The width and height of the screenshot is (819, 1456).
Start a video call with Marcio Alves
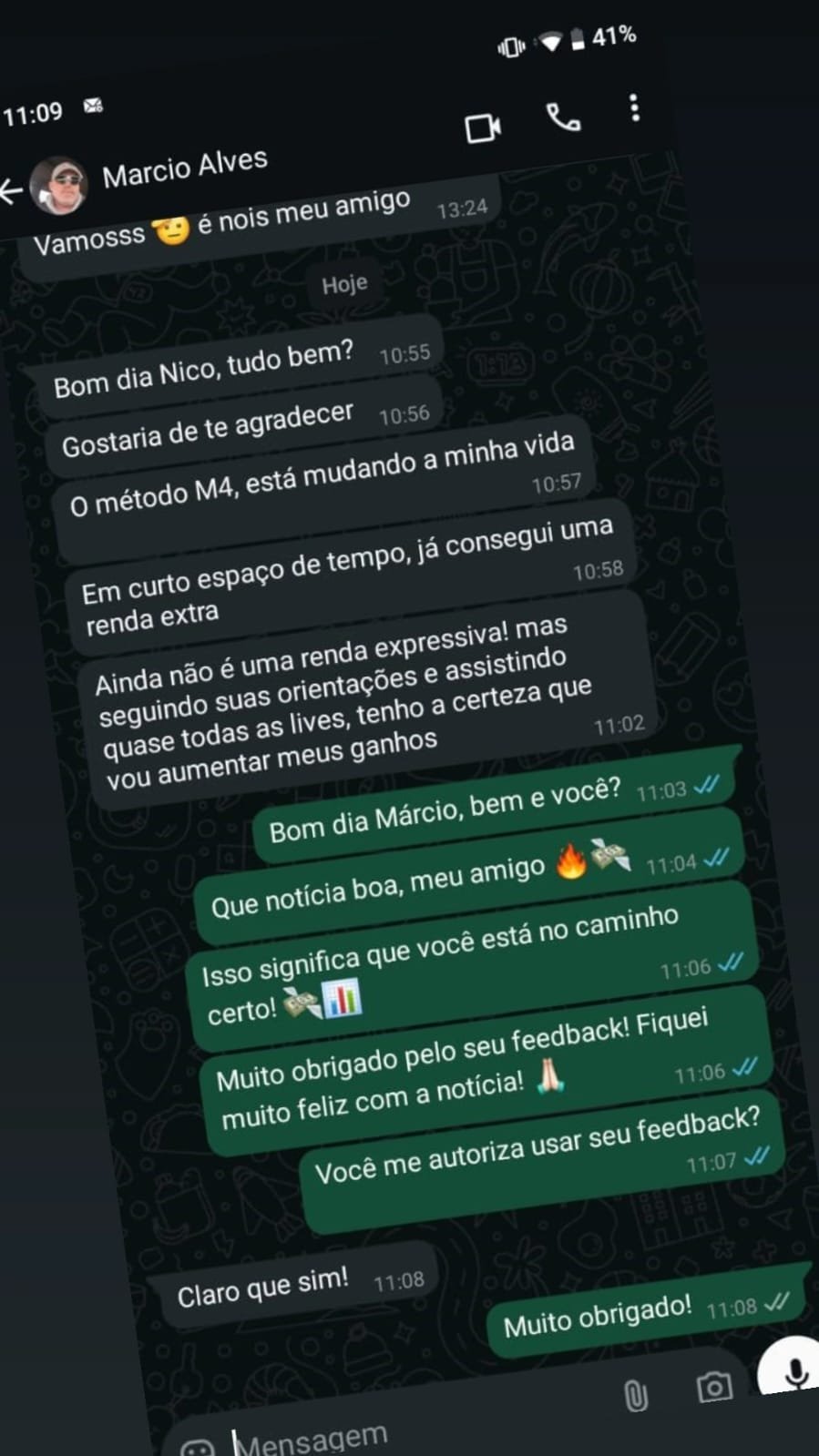(x=484, y=126)
